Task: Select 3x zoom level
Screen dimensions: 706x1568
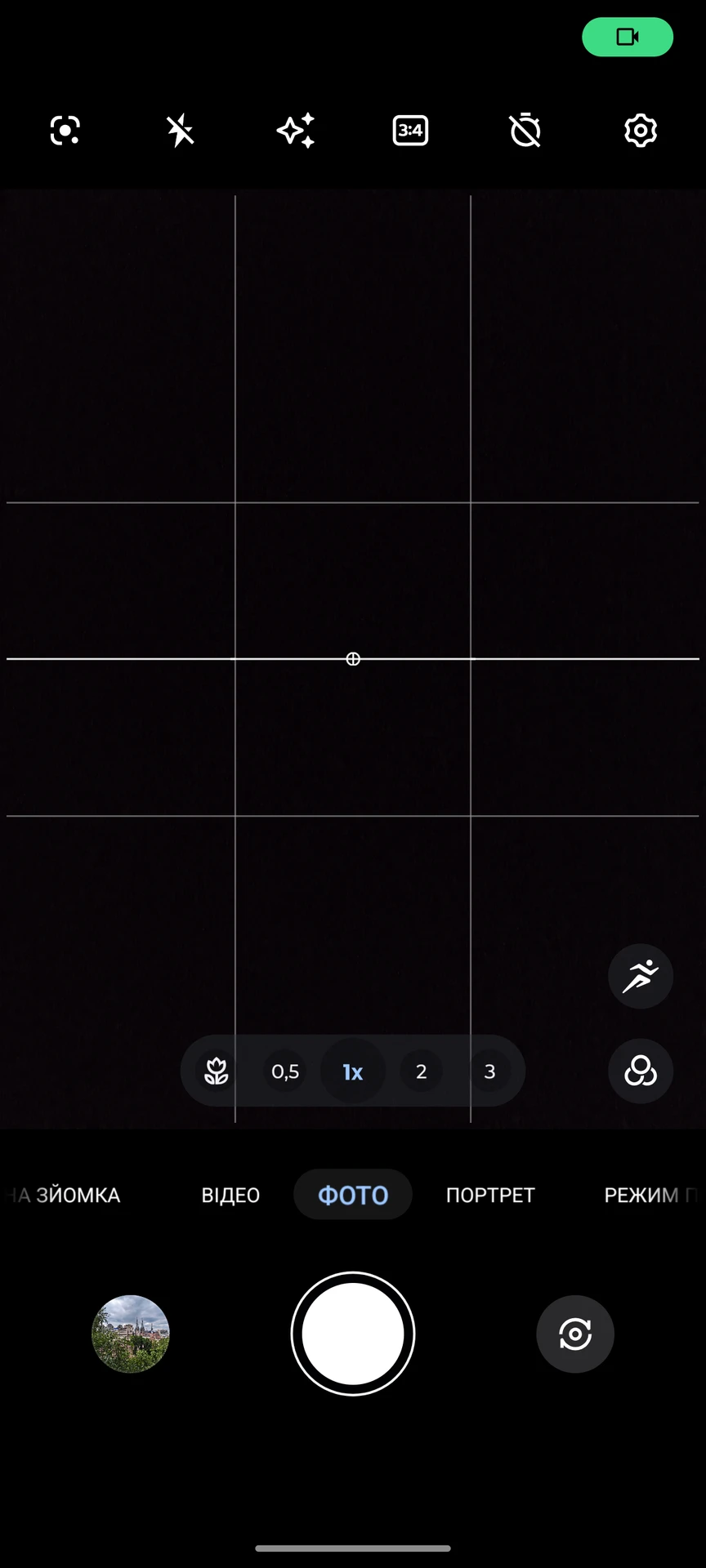Action: (x=489, y=1071)
